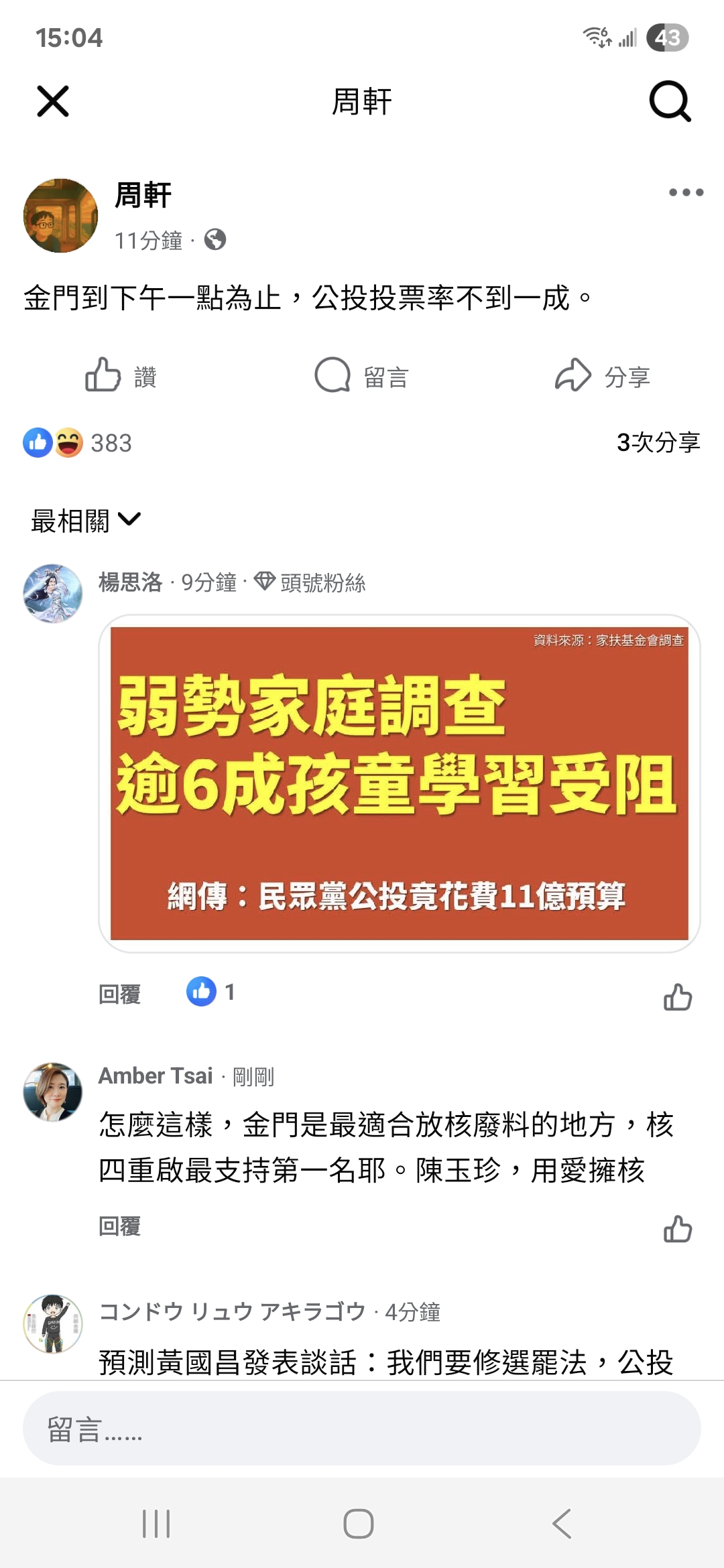Open the search magnifier icon
This screenshot has height=1568, width=724.
click(x=670, y=101)
